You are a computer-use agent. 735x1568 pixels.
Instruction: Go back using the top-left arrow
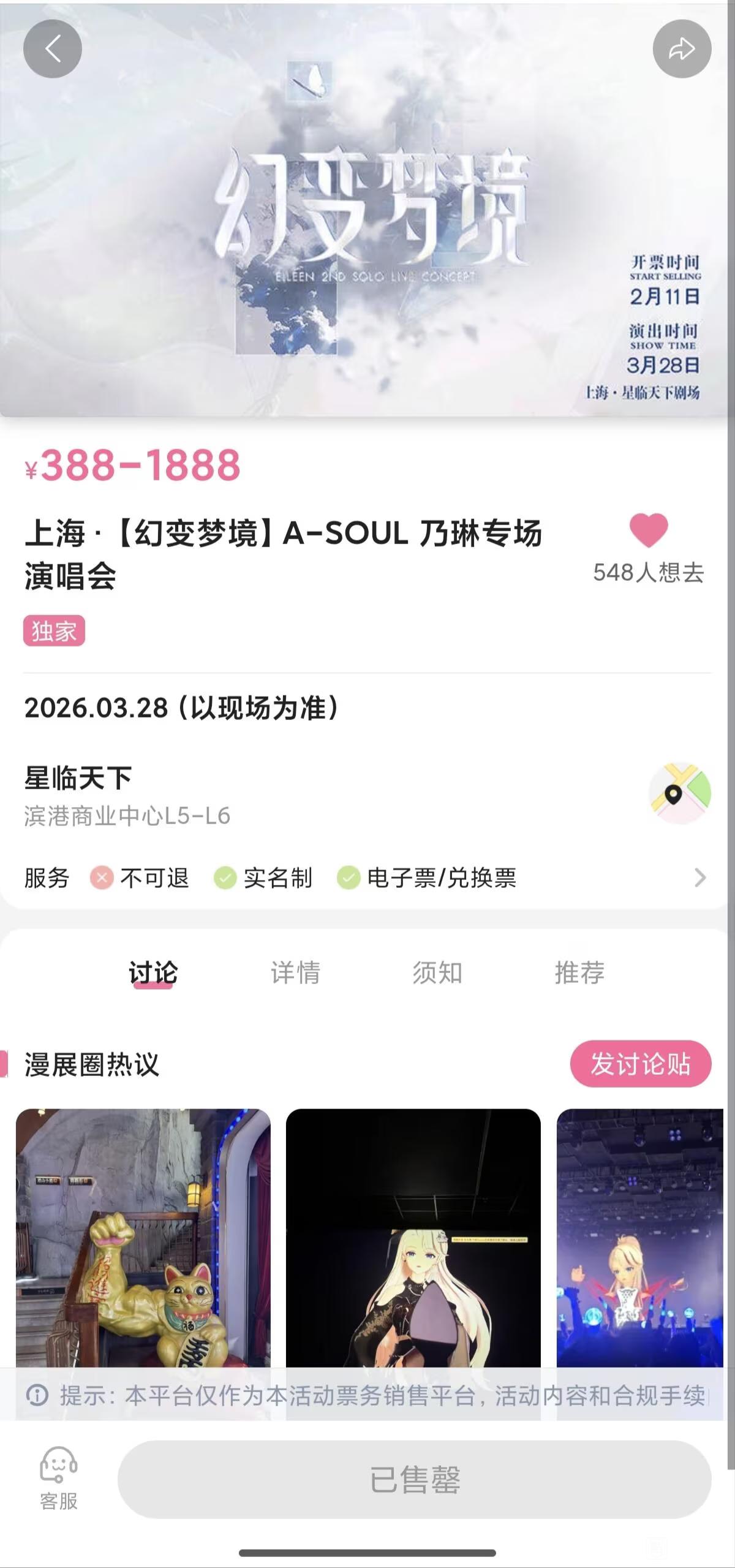coord(53,49)
